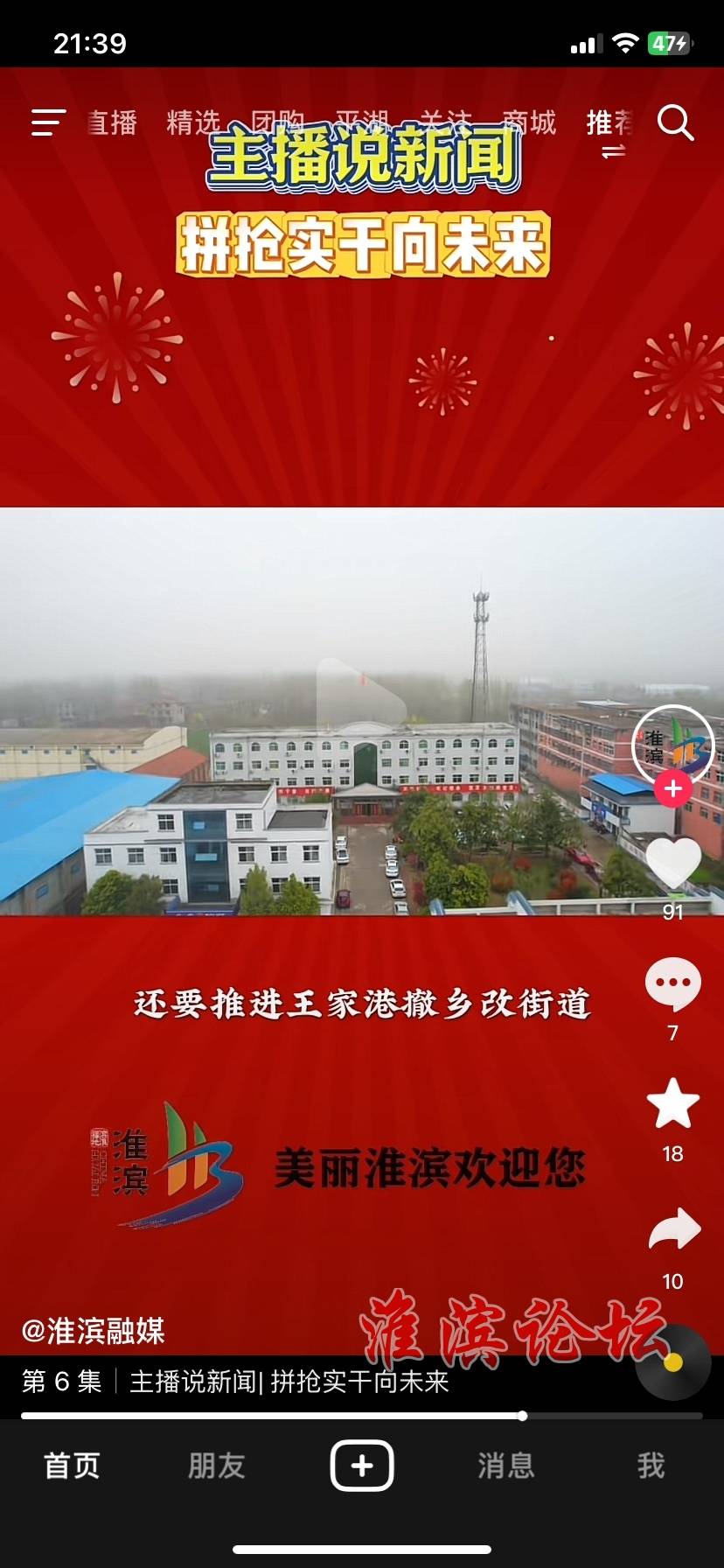Switch to the 商城 tab

click(530, 122)
